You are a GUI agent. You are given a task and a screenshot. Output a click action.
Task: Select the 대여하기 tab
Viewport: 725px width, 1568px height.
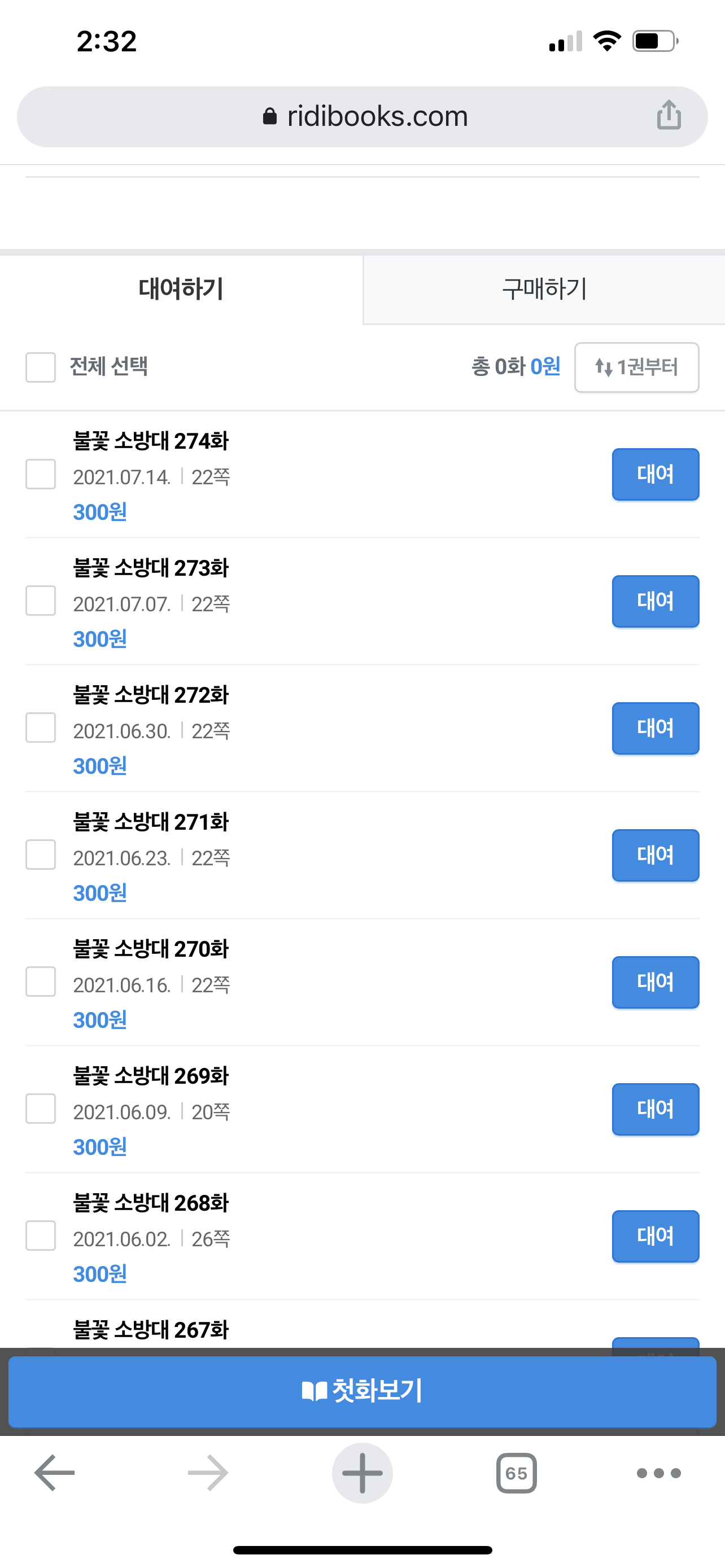(181, 289)
